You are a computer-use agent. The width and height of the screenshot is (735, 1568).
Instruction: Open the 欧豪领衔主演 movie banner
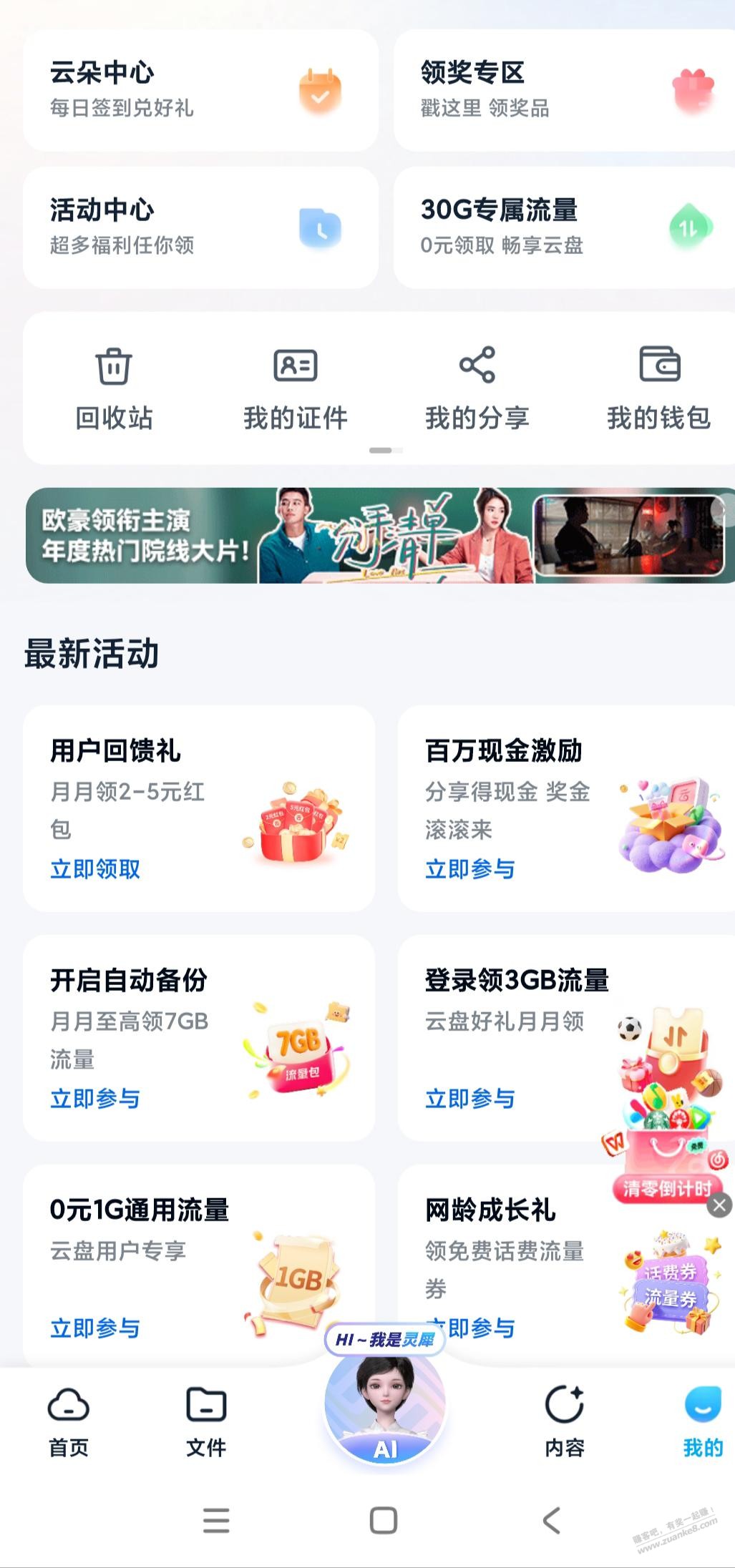379,535
